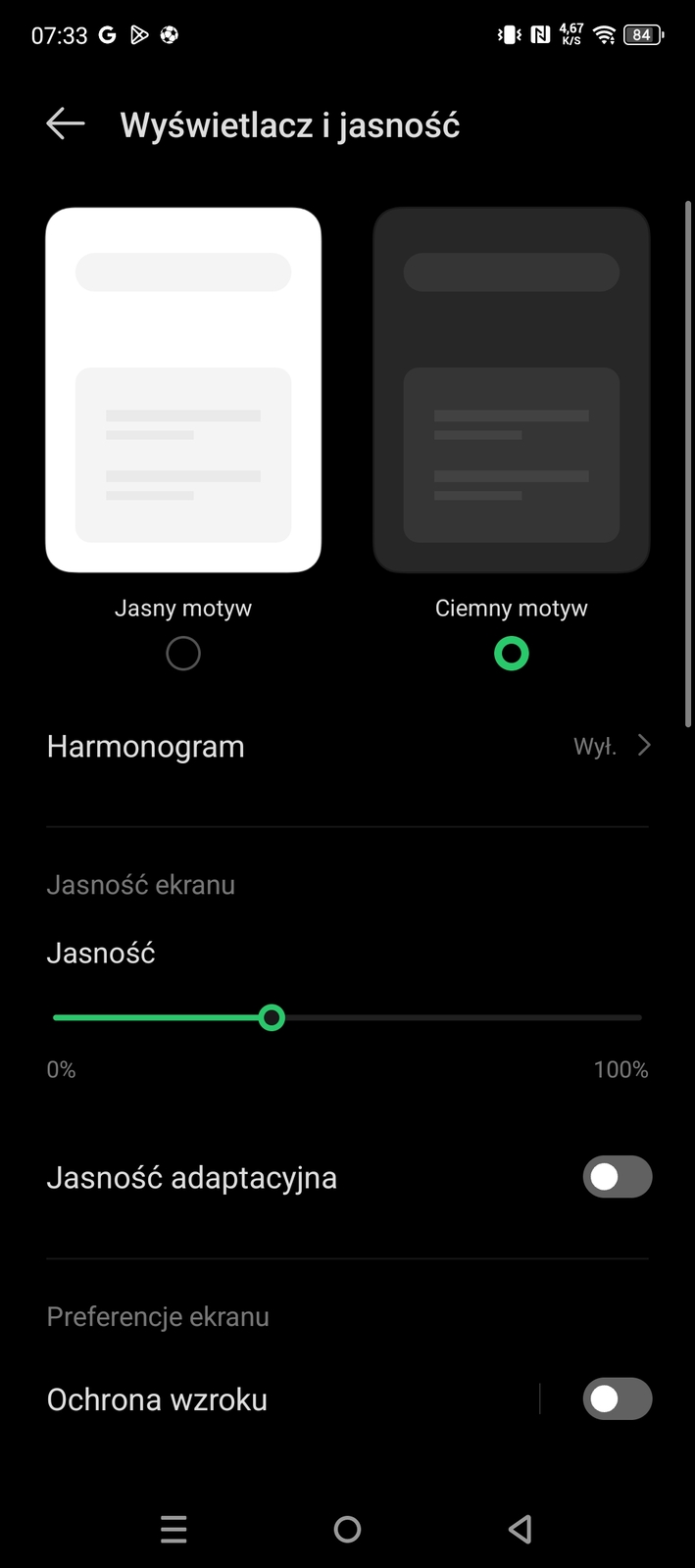Select the Jasny motyw radio button

183,654
